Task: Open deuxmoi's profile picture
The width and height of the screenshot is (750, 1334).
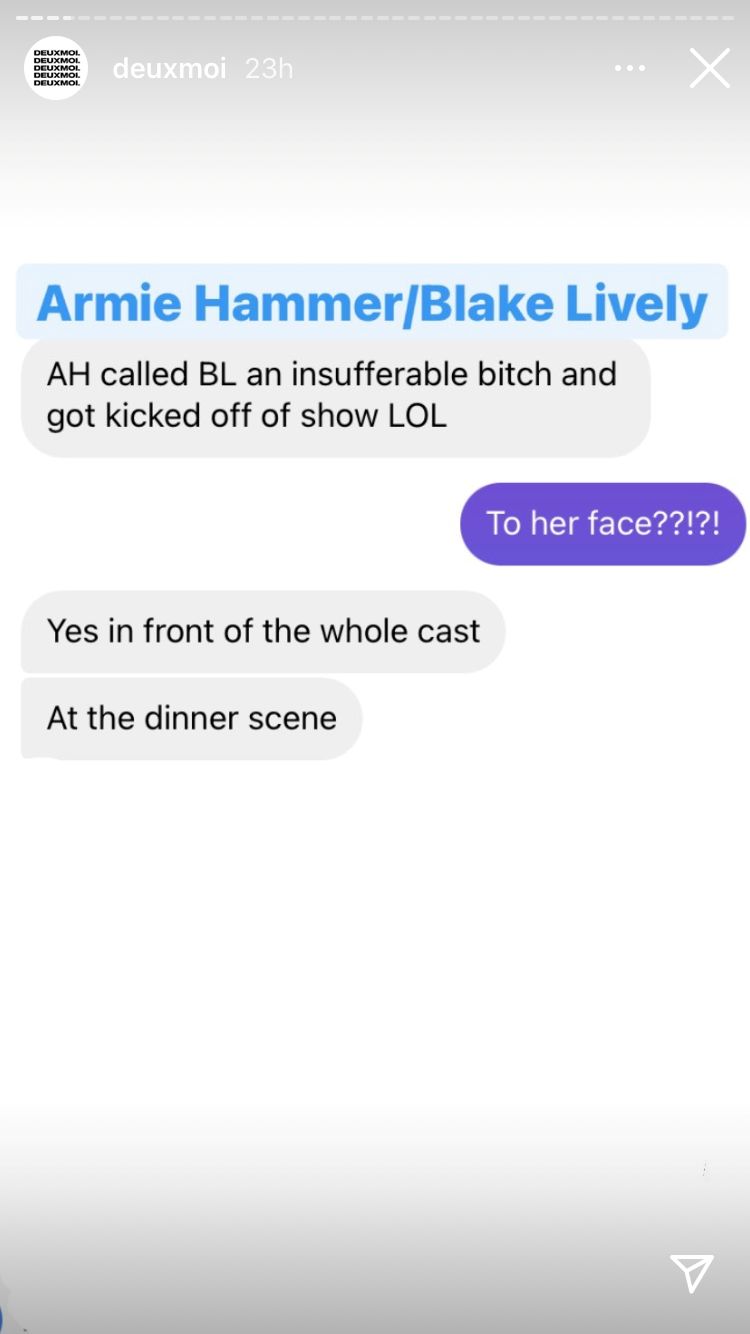Action: (56, 68)
